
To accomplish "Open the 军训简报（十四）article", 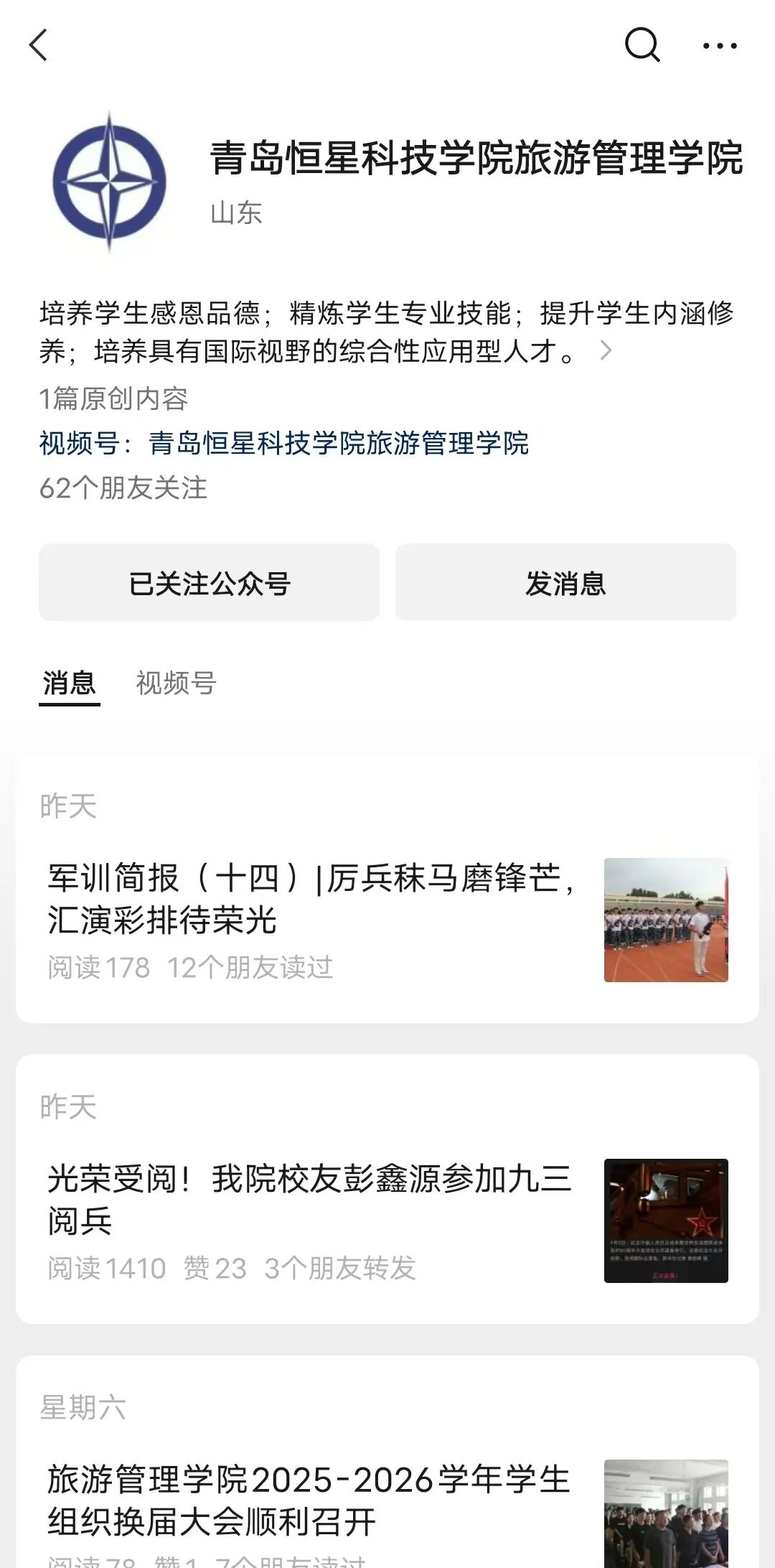I will 311,899.
